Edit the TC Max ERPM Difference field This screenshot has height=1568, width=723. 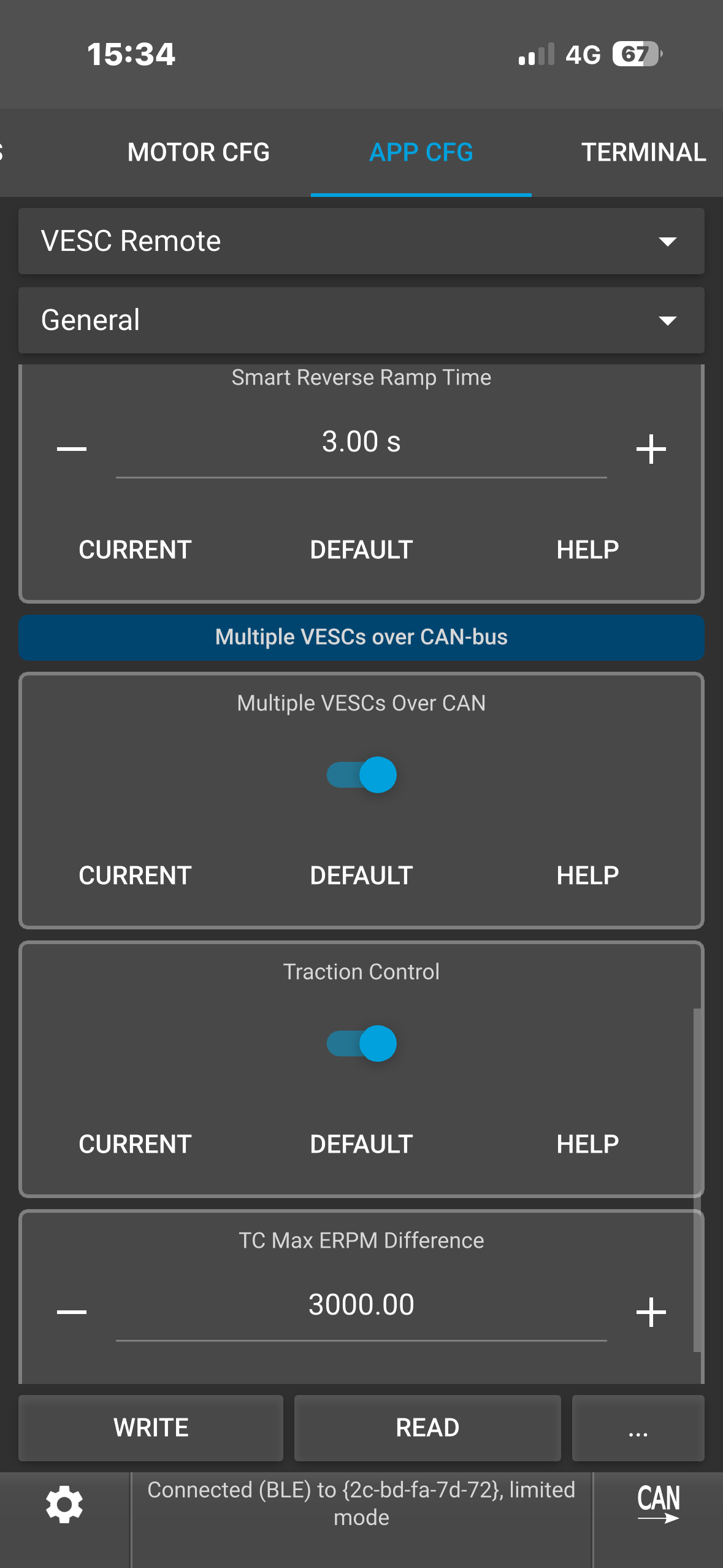(361, 1305)
